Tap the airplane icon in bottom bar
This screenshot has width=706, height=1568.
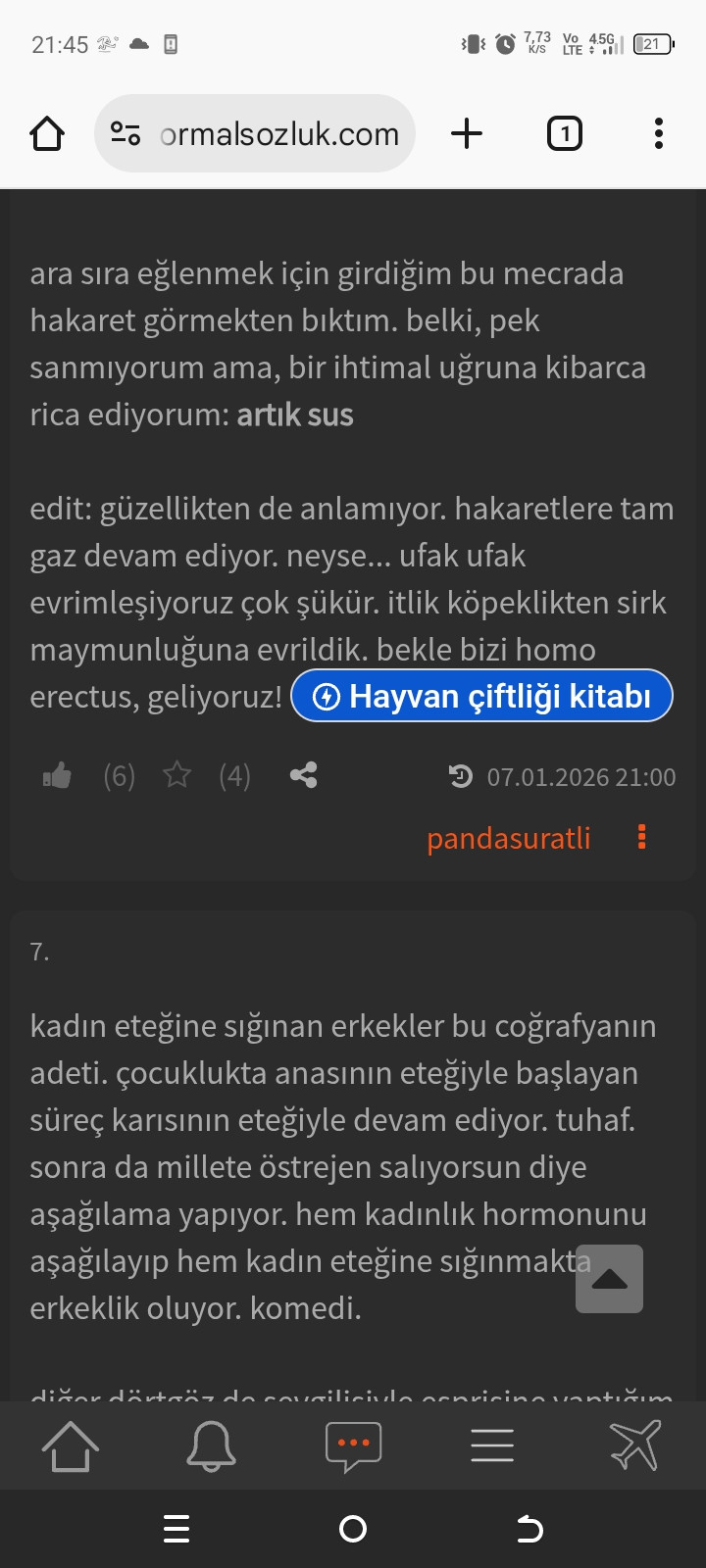635,1445
